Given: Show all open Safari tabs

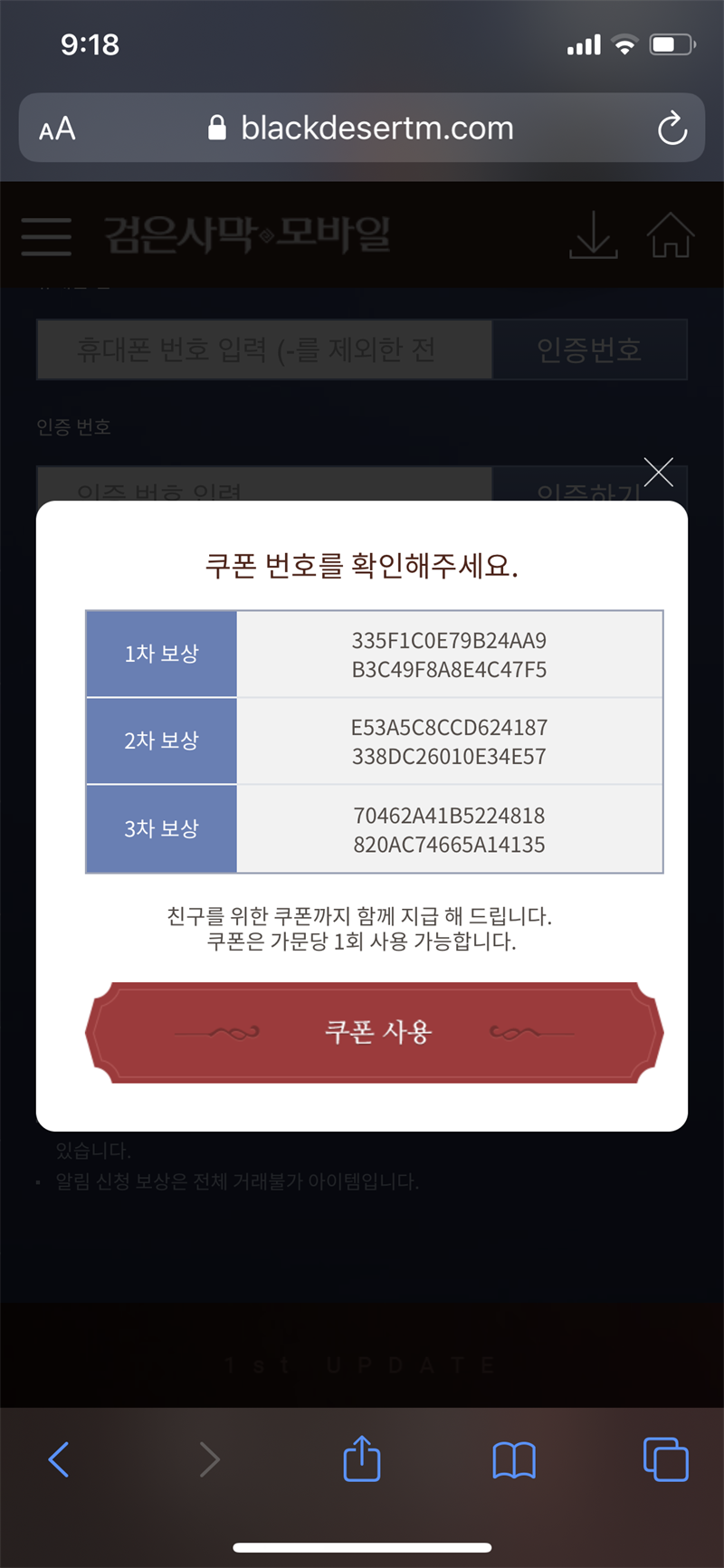Looking at the screenshot, I should 665,1459.
